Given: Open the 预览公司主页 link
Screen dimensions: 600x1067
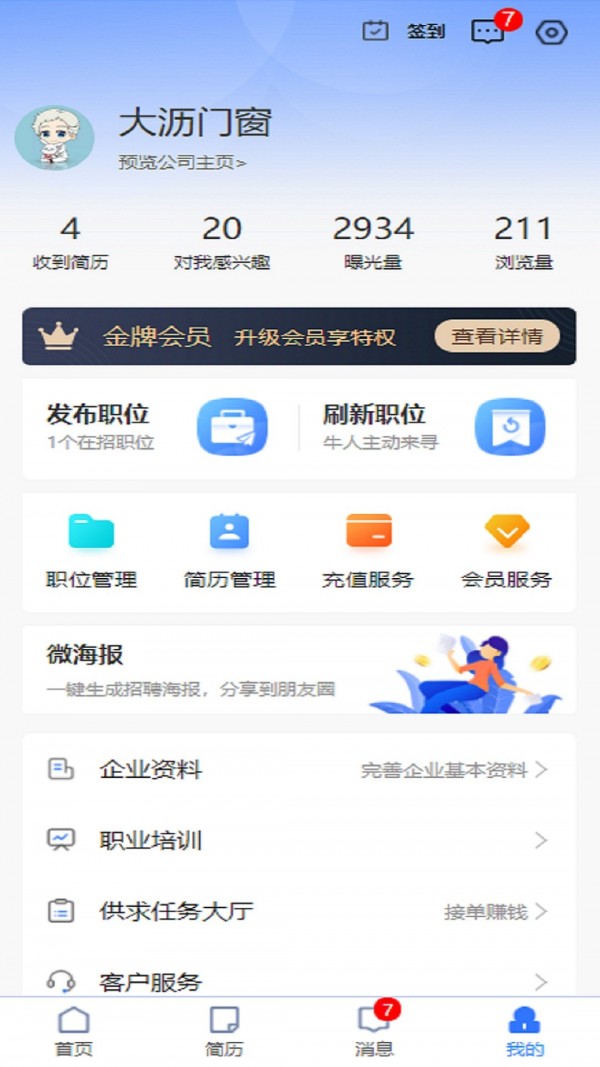Looking at the screenshot, I should [x=182, y=162].
